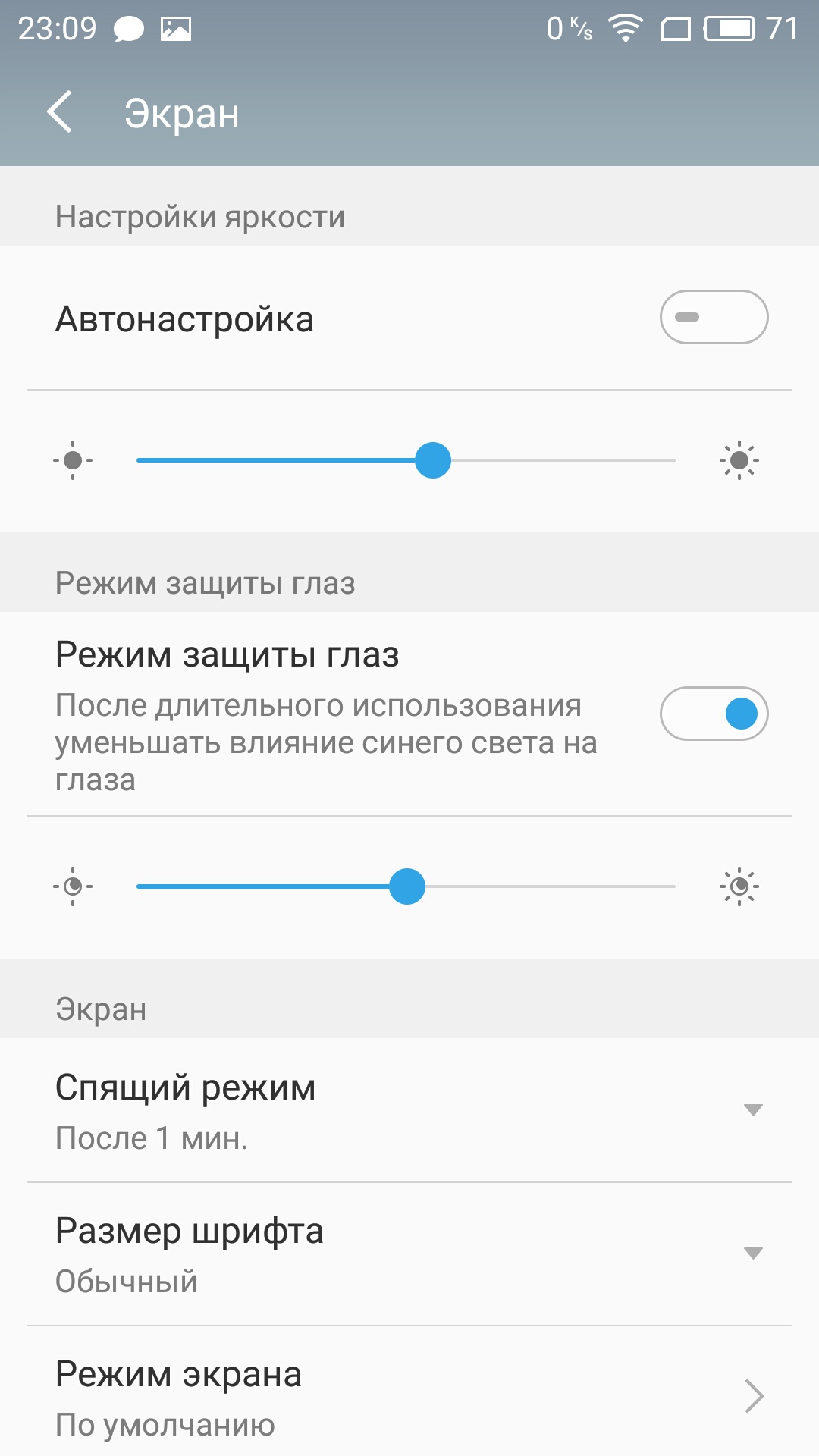Open the Размер шрифта dropdown
The width and height of the screenshot is (819, 1456).
(x=409, y=1254)
